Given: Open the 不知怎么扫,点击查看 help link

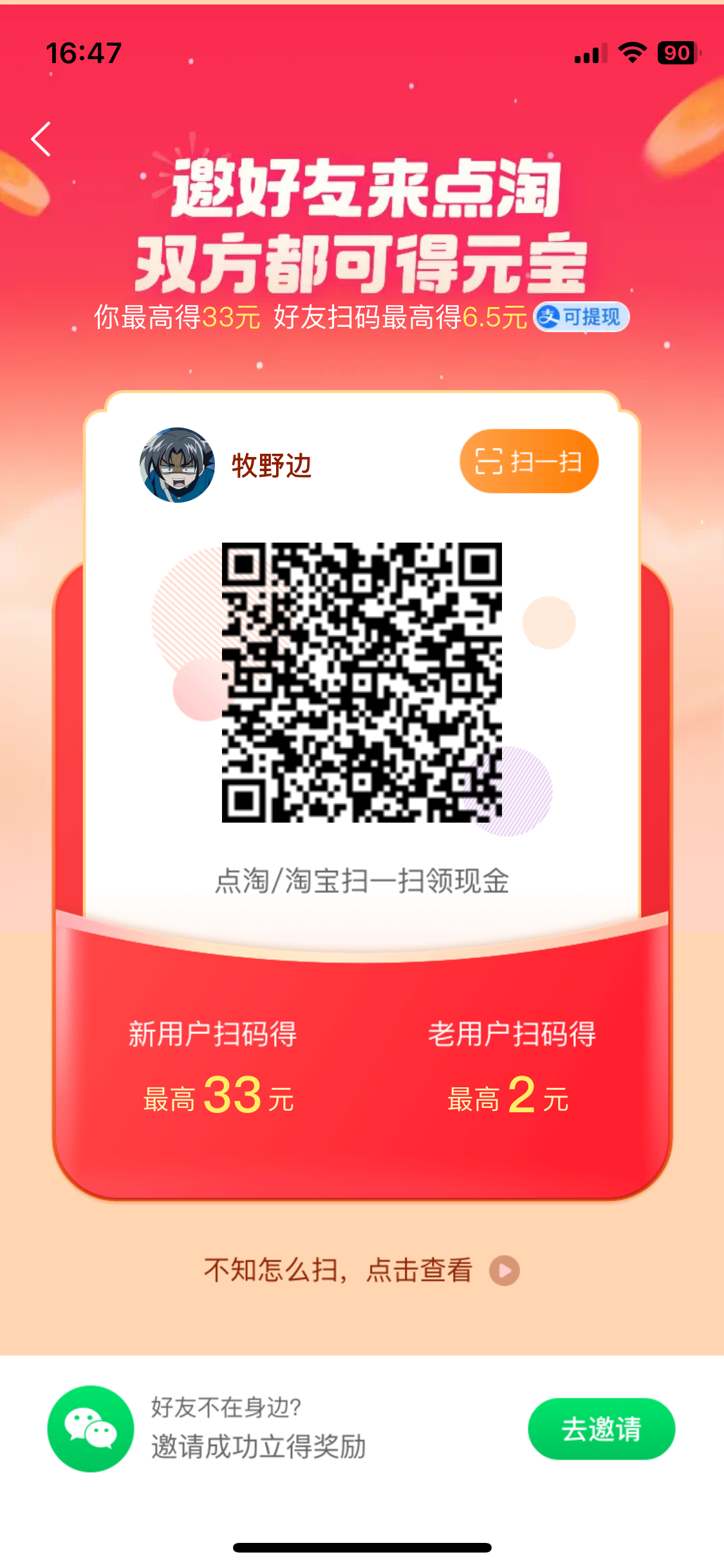Looking at the screenshot, I should click(362, 1270).
